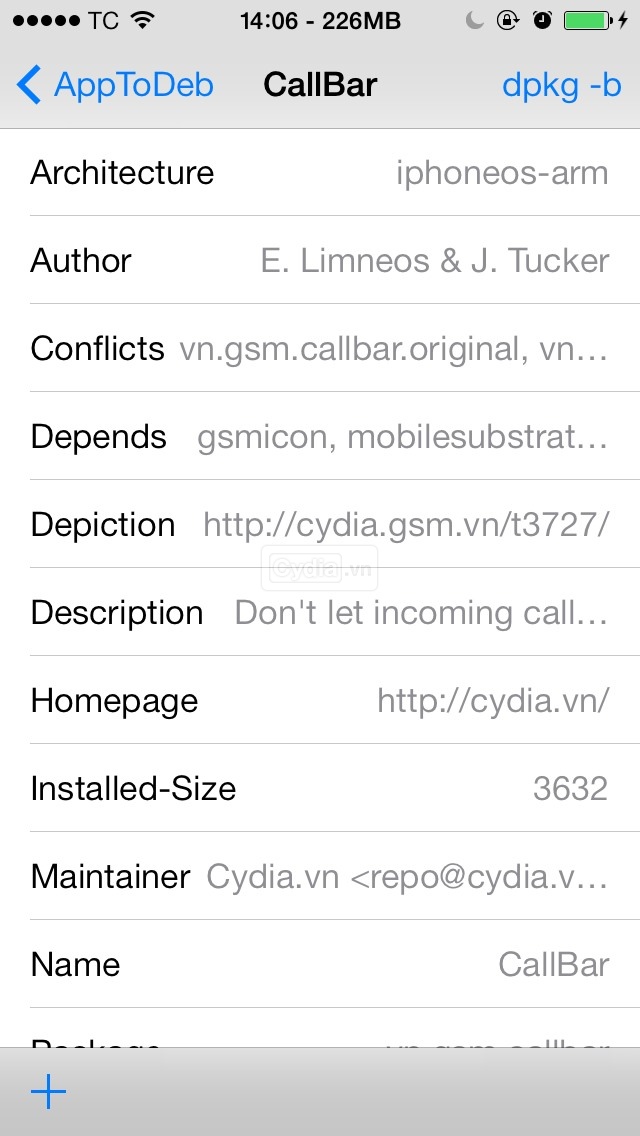Edit the Architecture field
This screenshot has width=640, height=1136.
tap(320, 172)
